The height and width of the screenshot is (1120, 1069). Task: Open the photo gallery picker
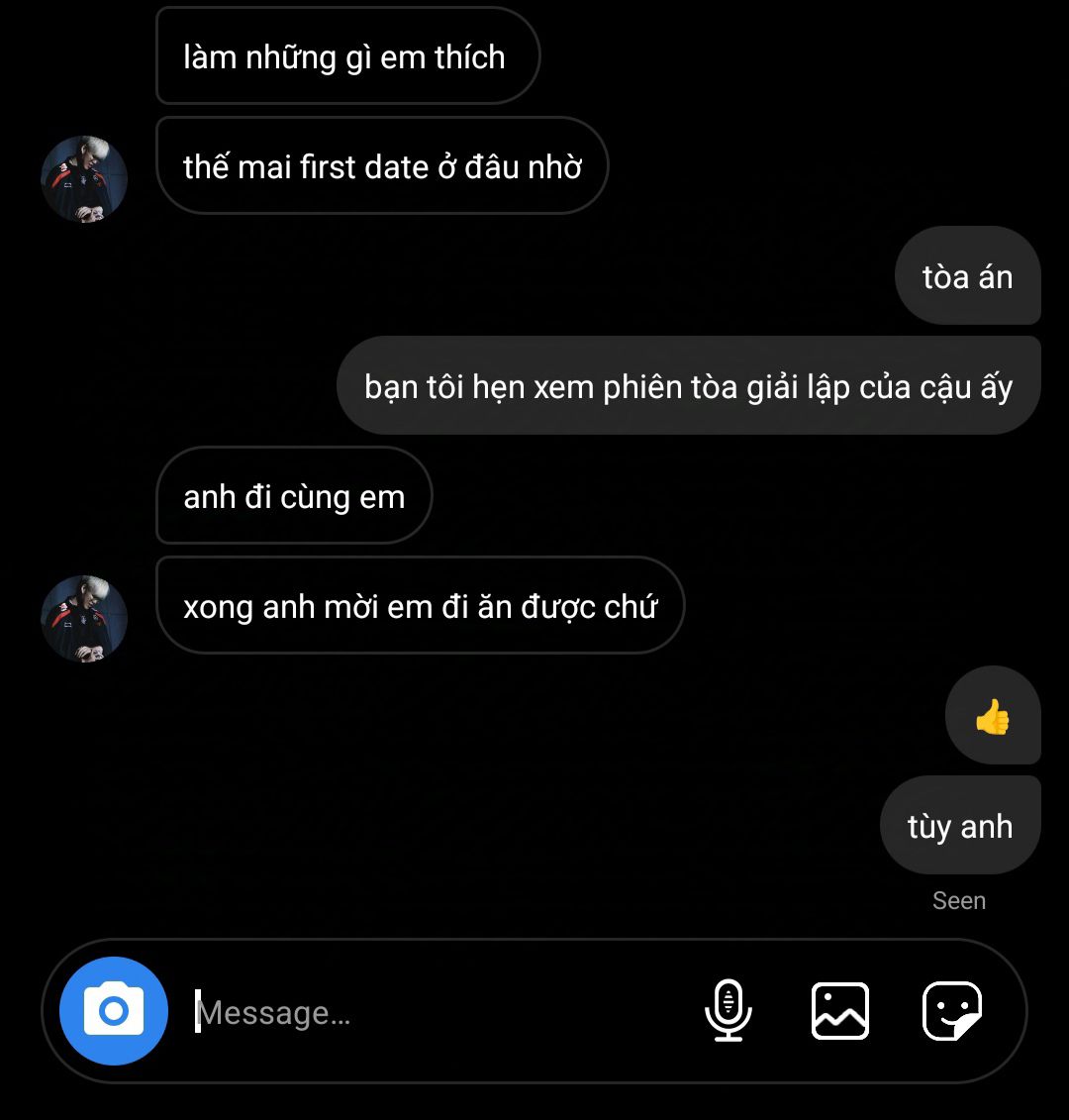click(x=840, y=1011)
